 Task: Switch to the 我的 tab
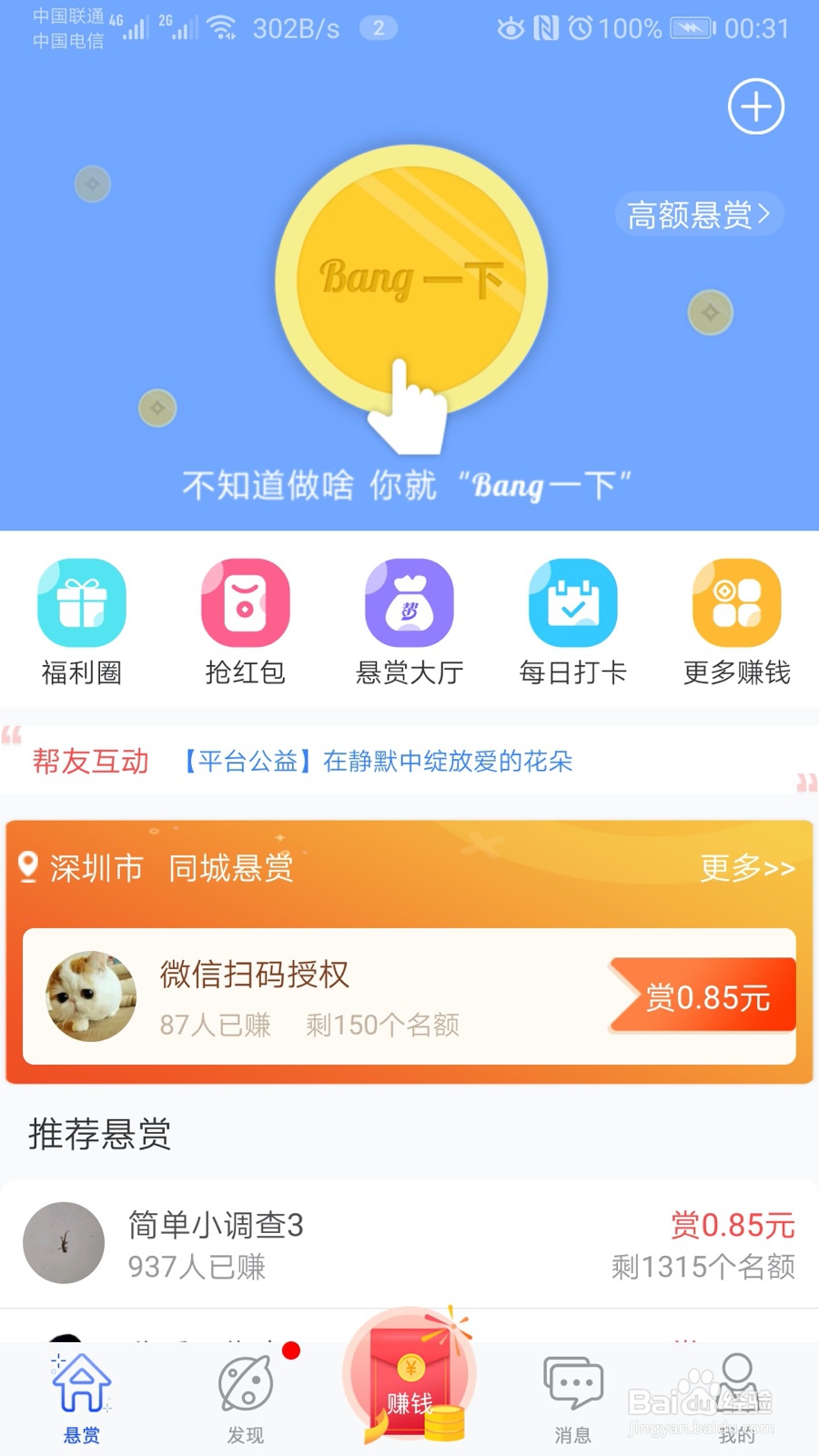[x=737, y=1392]
